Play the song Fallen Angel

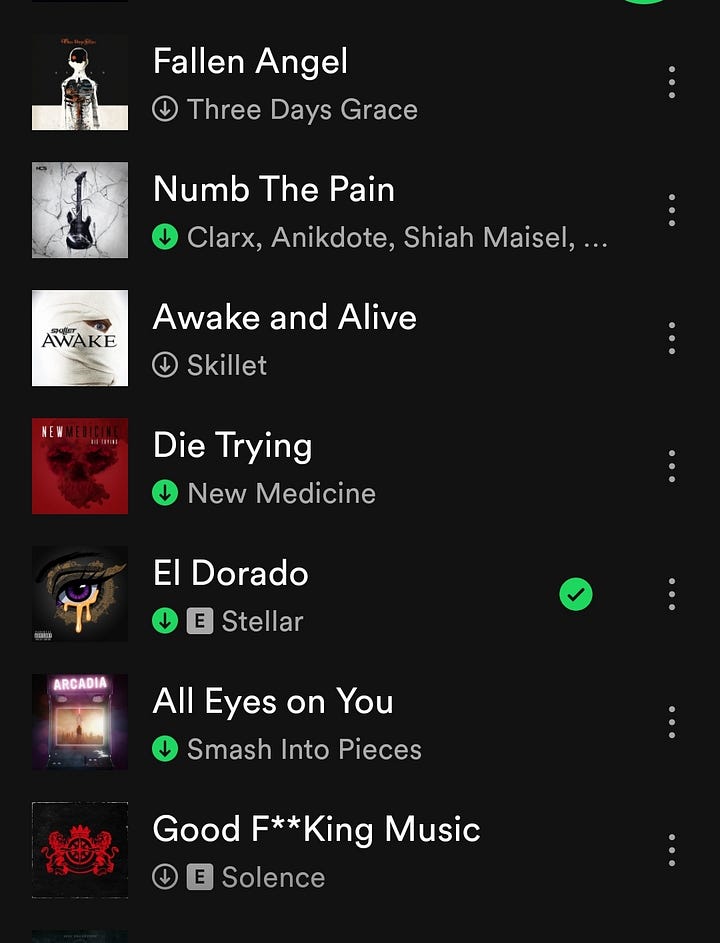pos(250,62)
